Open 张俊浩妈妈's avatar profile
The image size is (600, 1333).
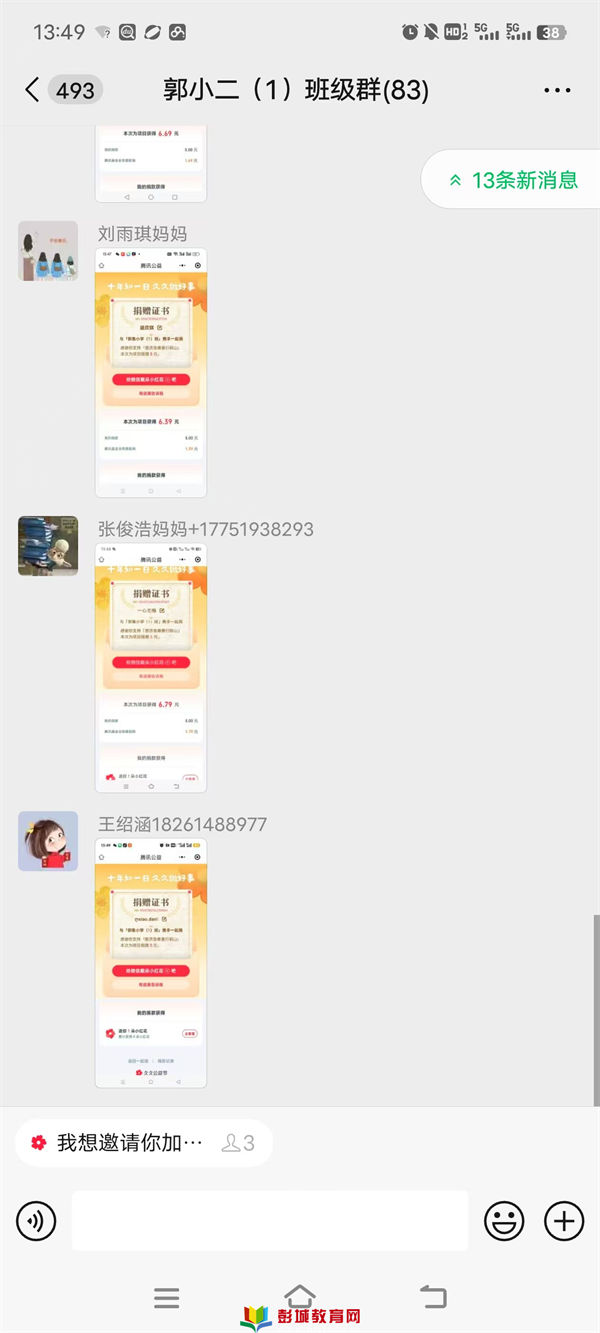point(48,546)
